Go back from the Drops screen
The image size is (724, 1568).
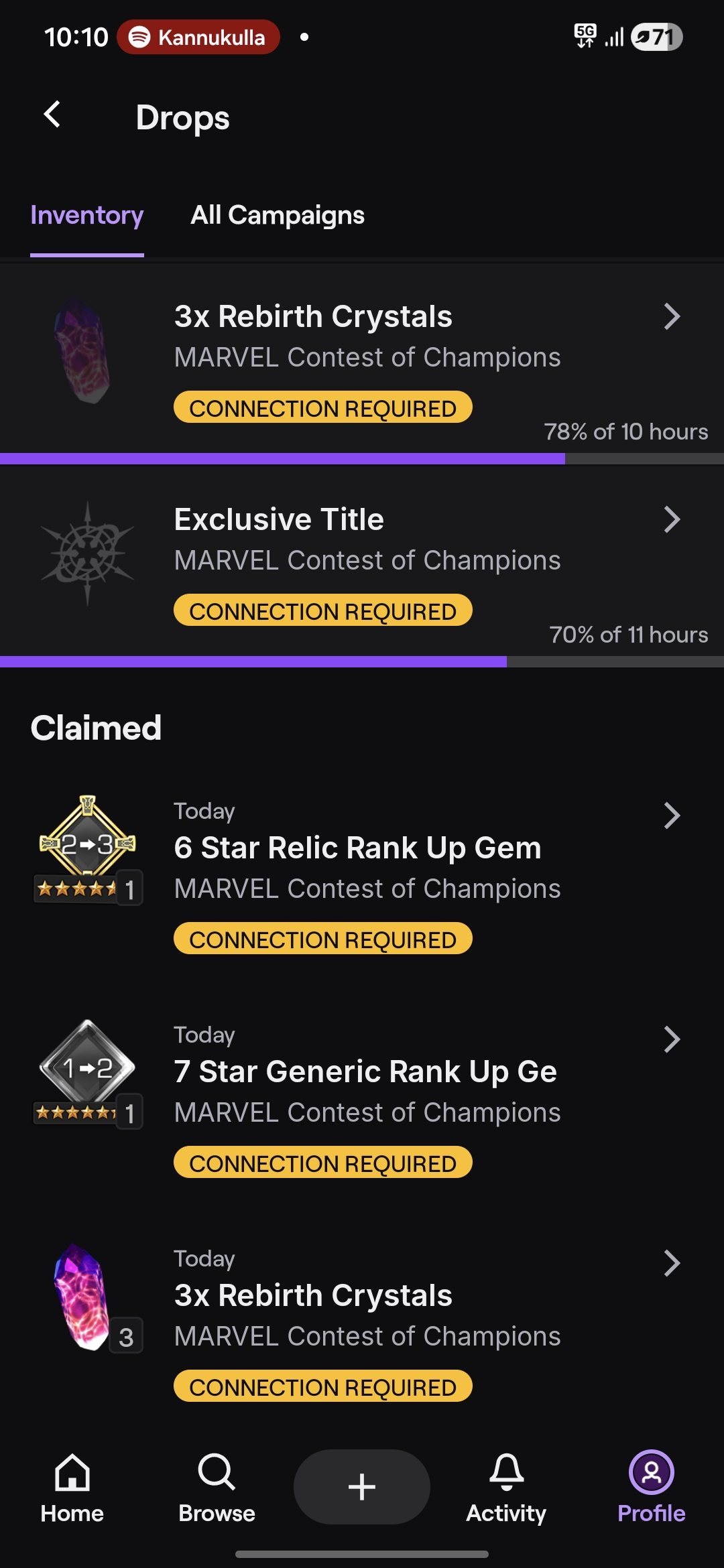coord(52,115)
